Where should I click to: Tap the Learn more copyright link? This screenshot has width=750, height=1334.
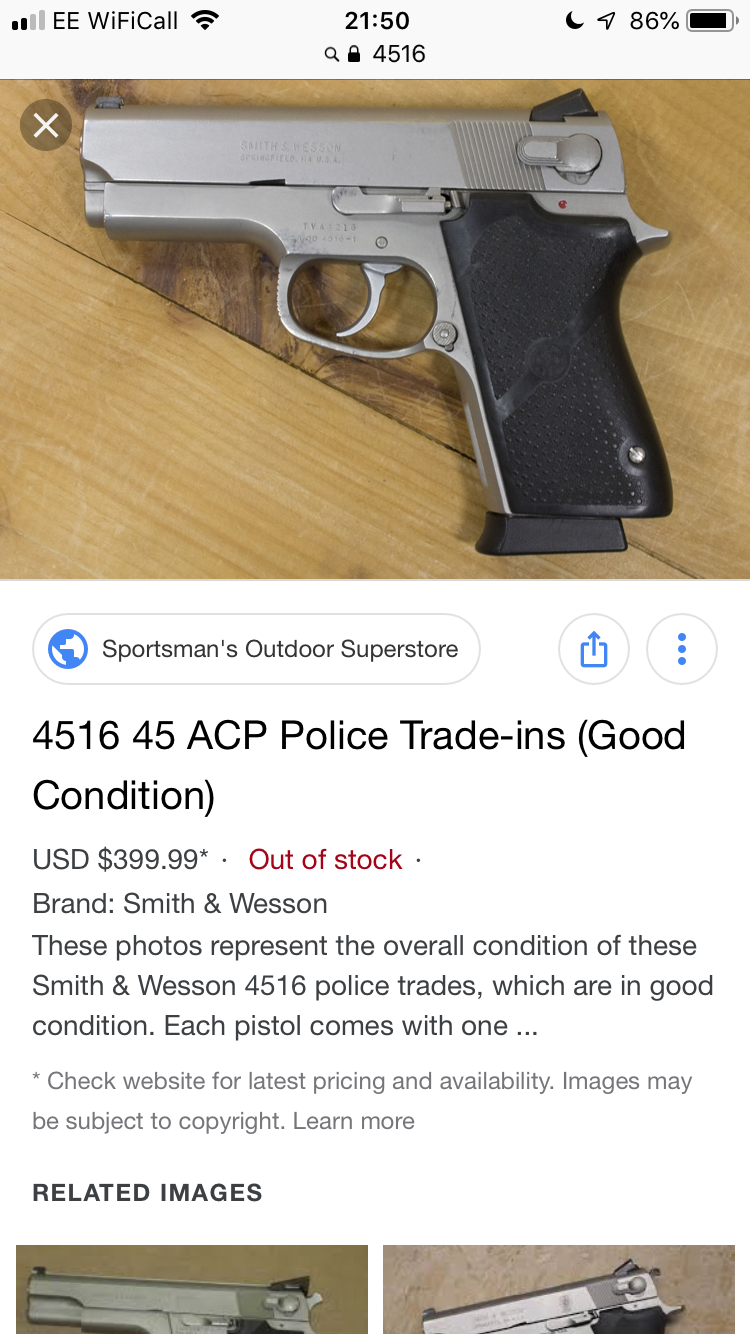(353, 1121)
